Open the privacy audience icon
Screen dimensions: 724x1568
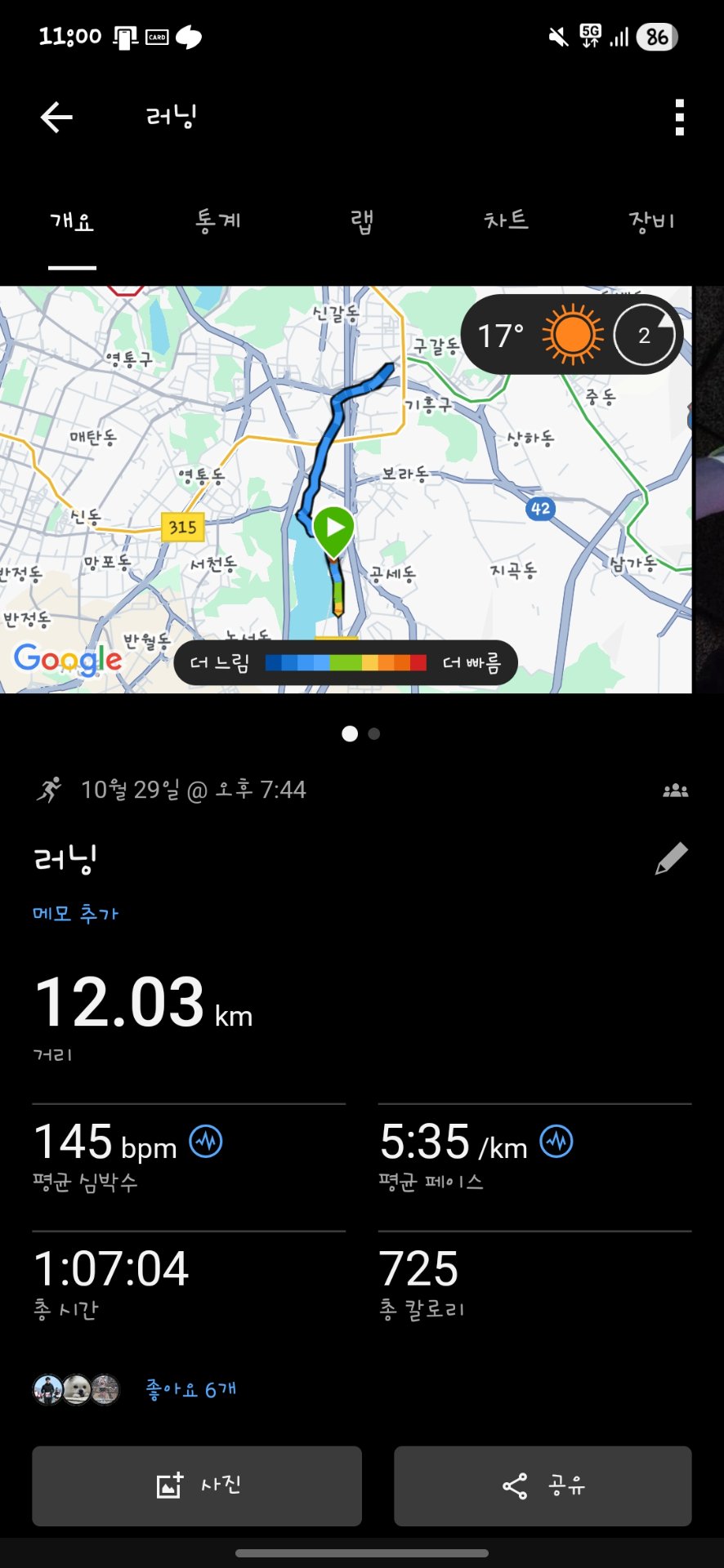click(675, 791)
